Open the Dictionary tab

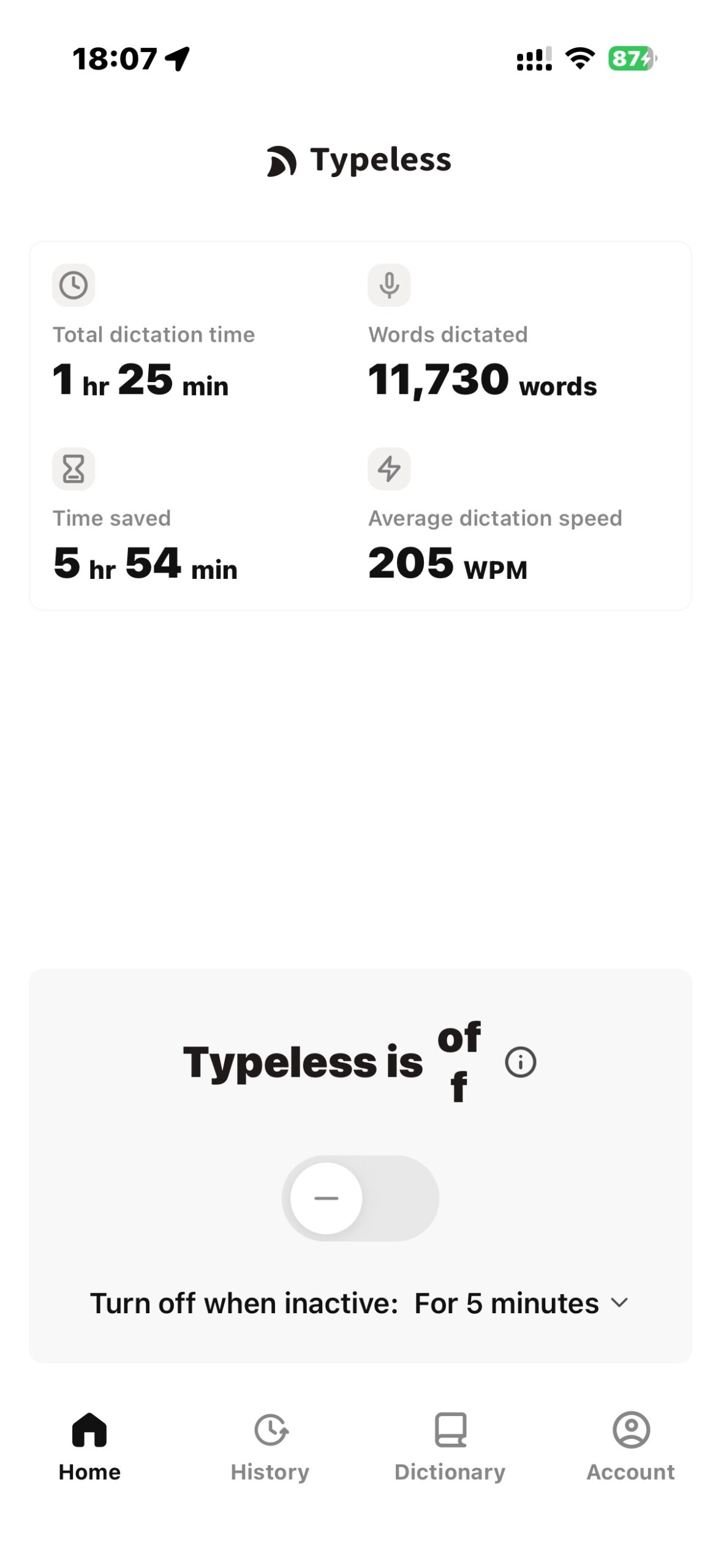450,1446
